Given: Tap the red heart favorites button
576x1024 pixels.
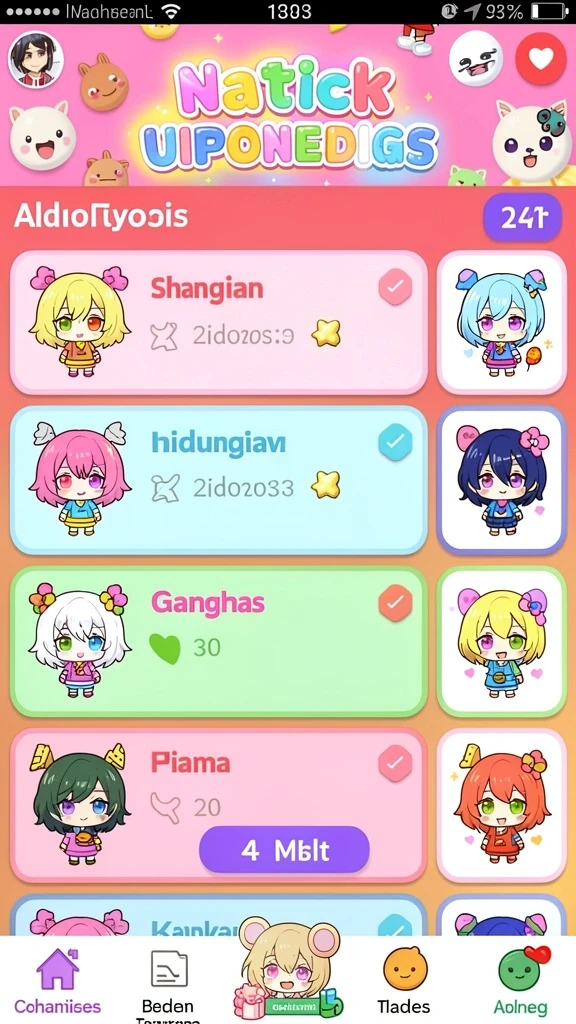Looking at the screenshot, I should click(541, 59).
